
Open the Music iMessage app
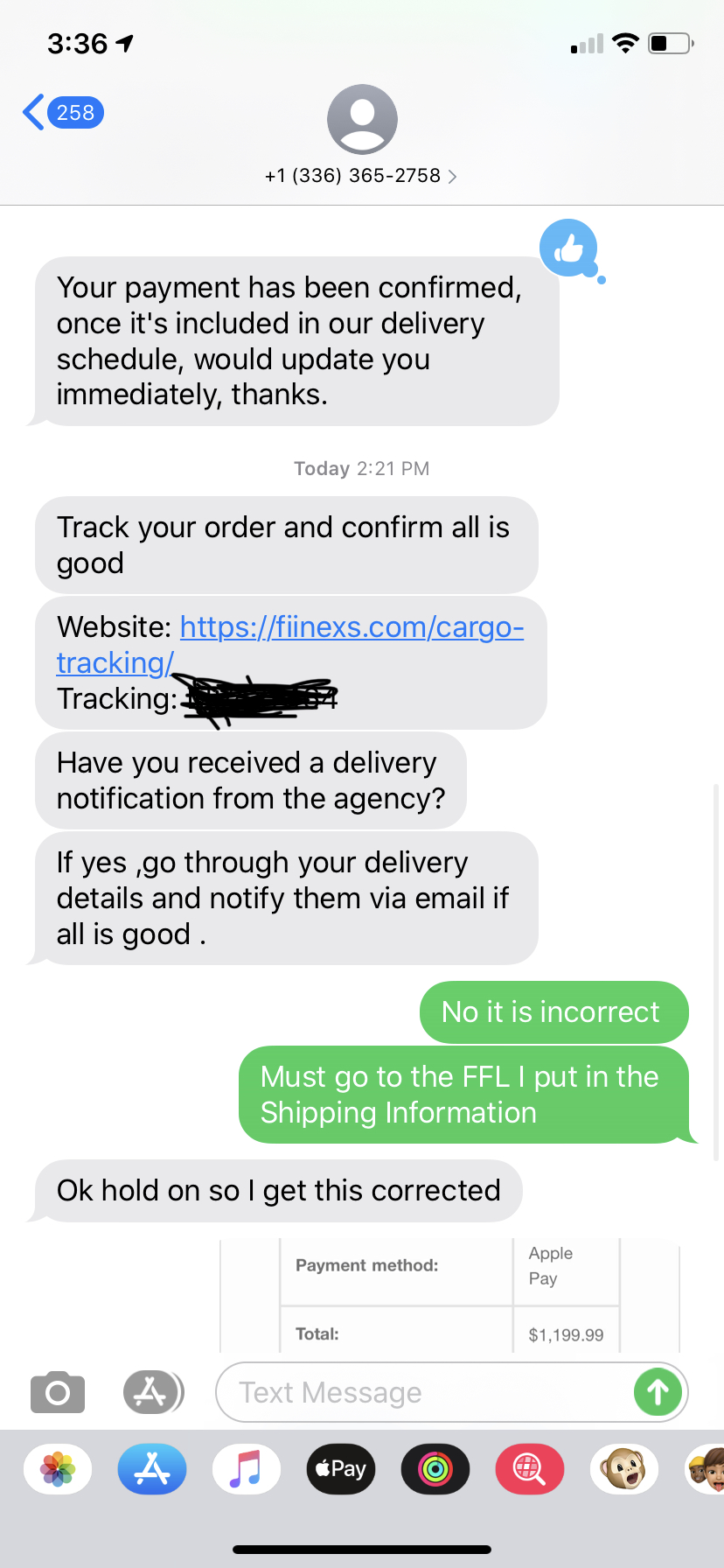coord(247,1468)
